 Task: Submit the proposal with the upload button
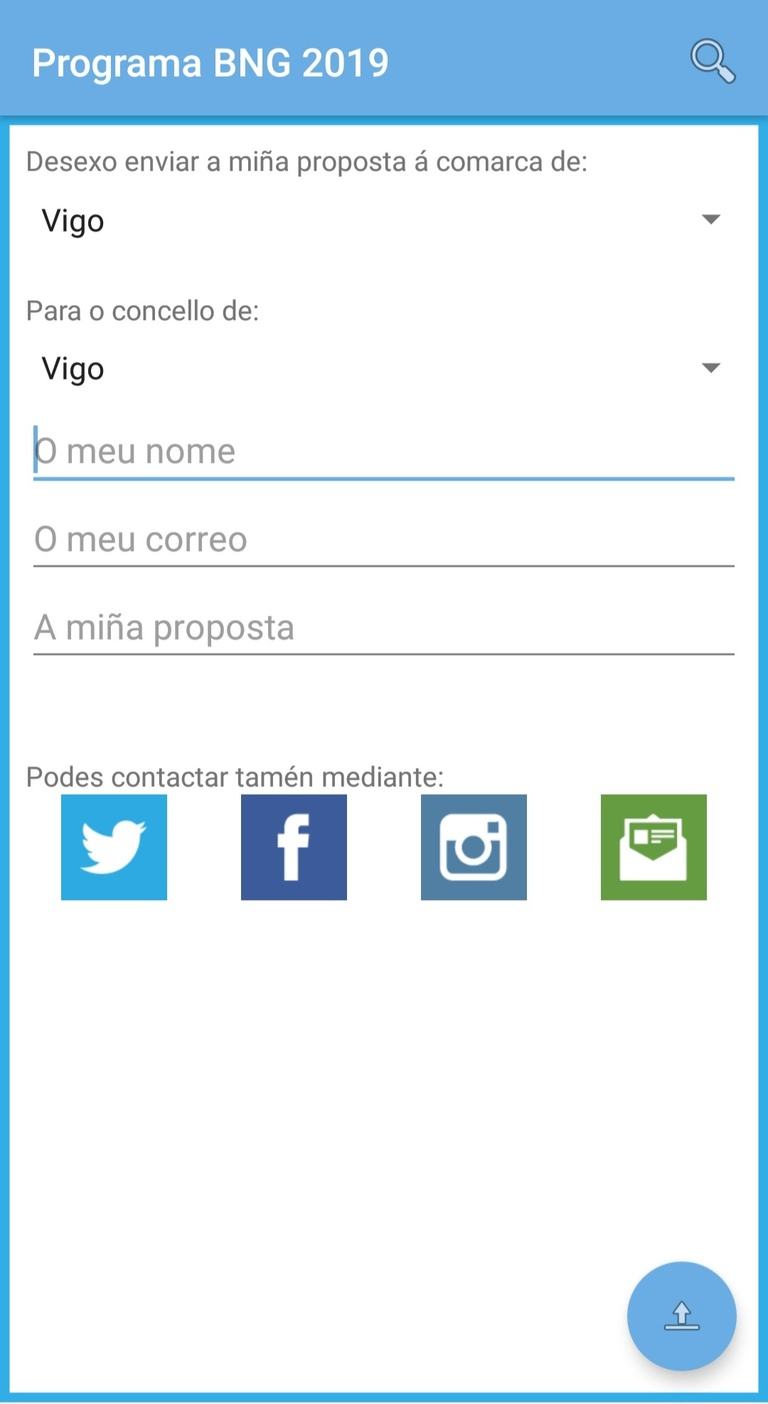pyautogui.click(x=682, y=1316)
